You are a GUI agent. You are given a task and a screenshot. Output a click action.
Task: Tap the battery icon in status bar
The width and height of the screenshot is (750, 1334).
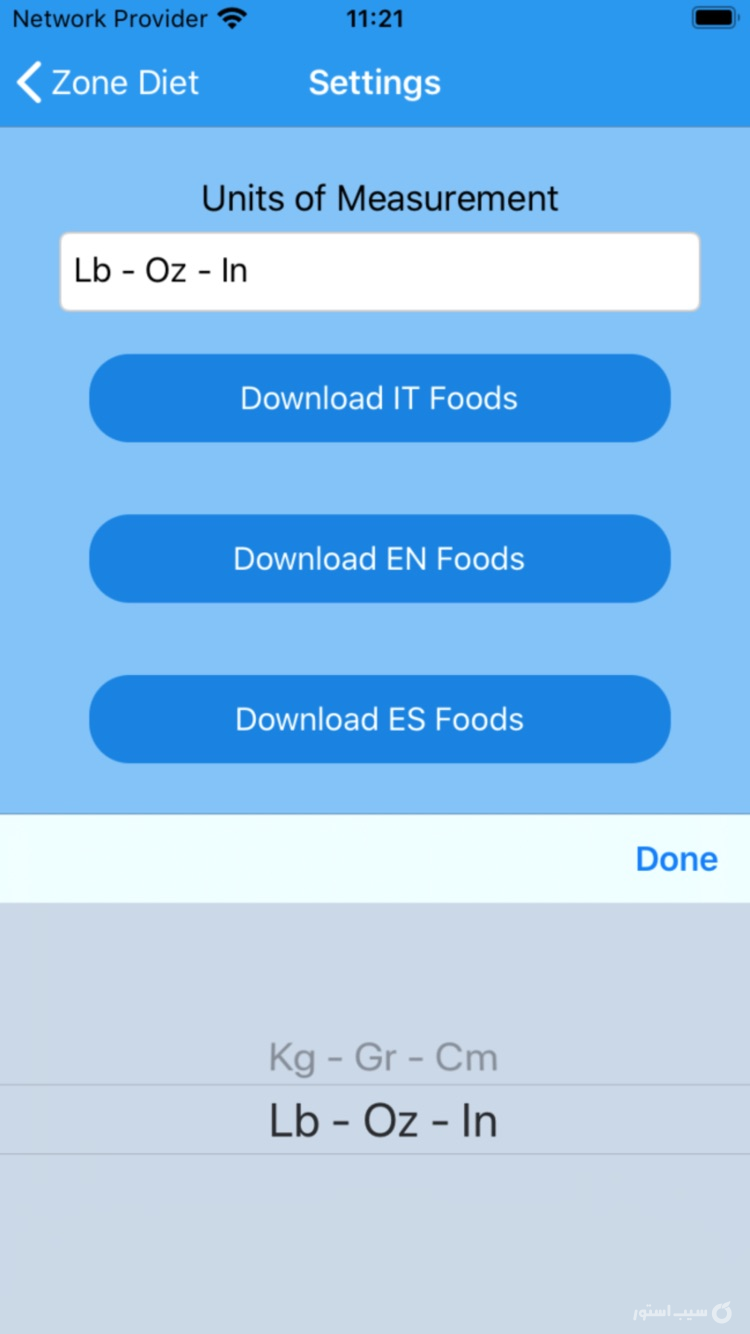pos(716,16)
